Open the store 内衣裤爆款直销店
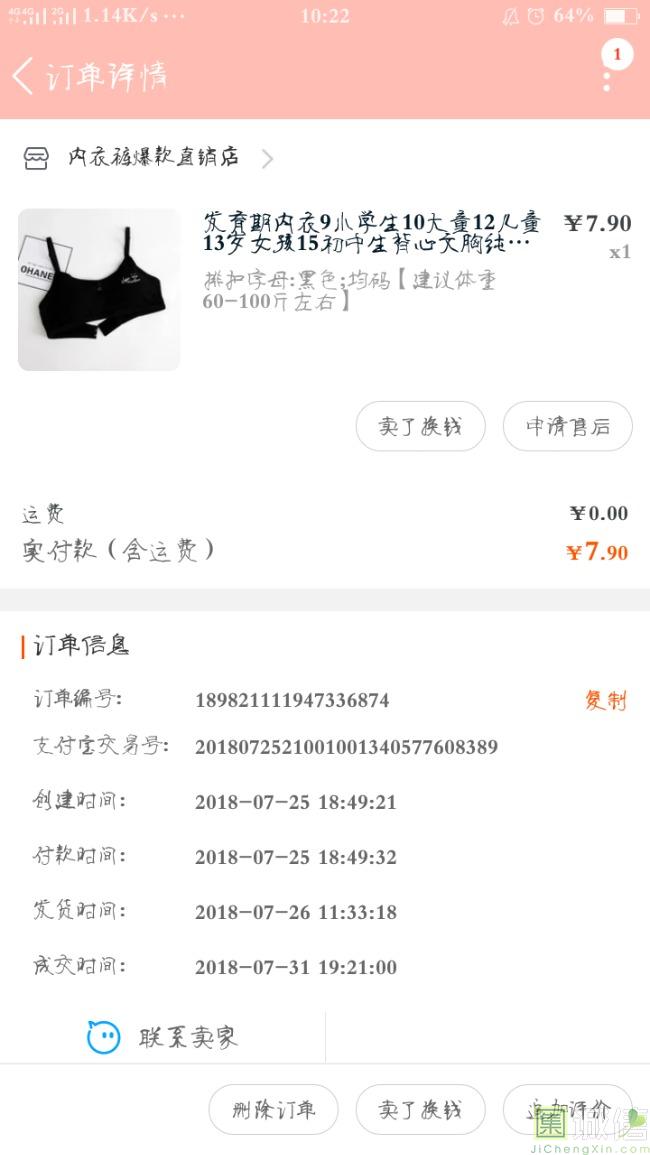This screenshot has width=650, height=1155. tap(149, 158)
